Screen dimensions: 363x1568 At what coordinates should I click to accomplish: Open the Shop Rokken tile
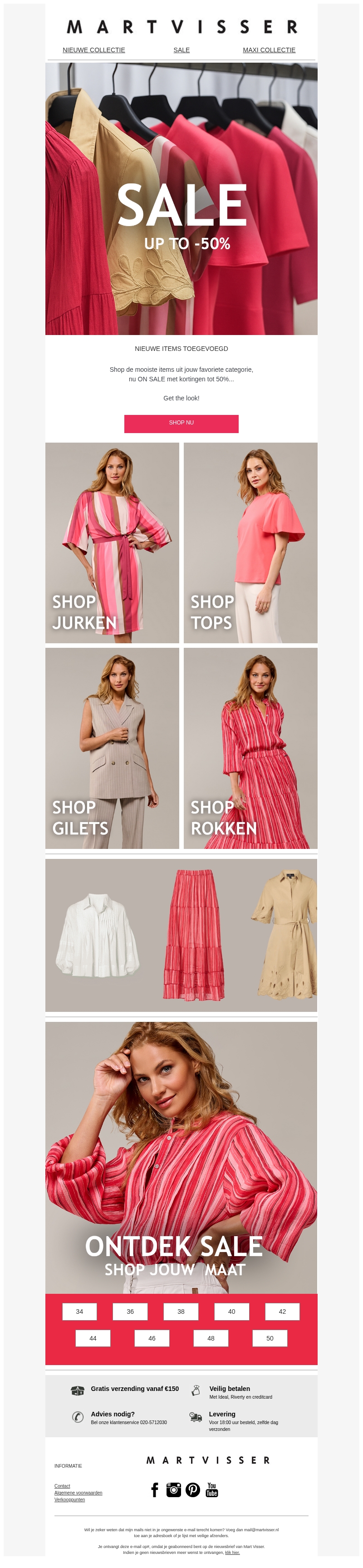(250, 748)
